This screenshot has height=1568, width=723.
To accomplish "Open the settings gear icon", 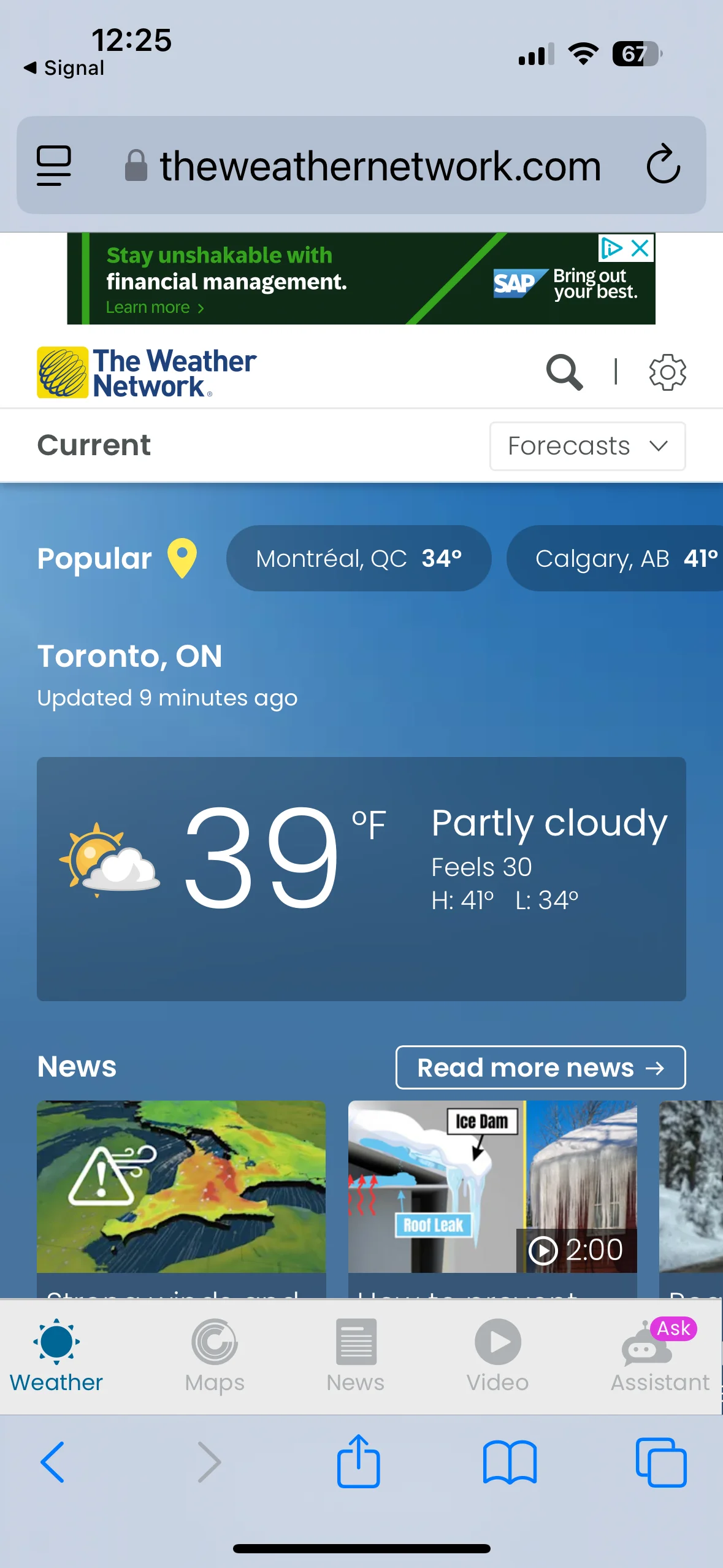I will tap(667, 372).
